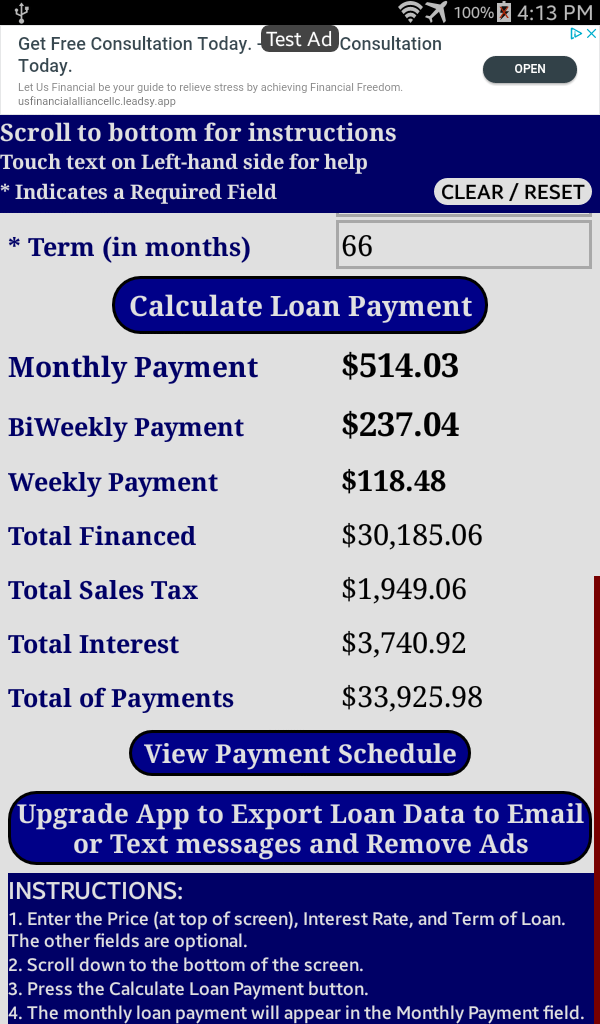Show help for BiWeekly Payment label

point(126,427)
